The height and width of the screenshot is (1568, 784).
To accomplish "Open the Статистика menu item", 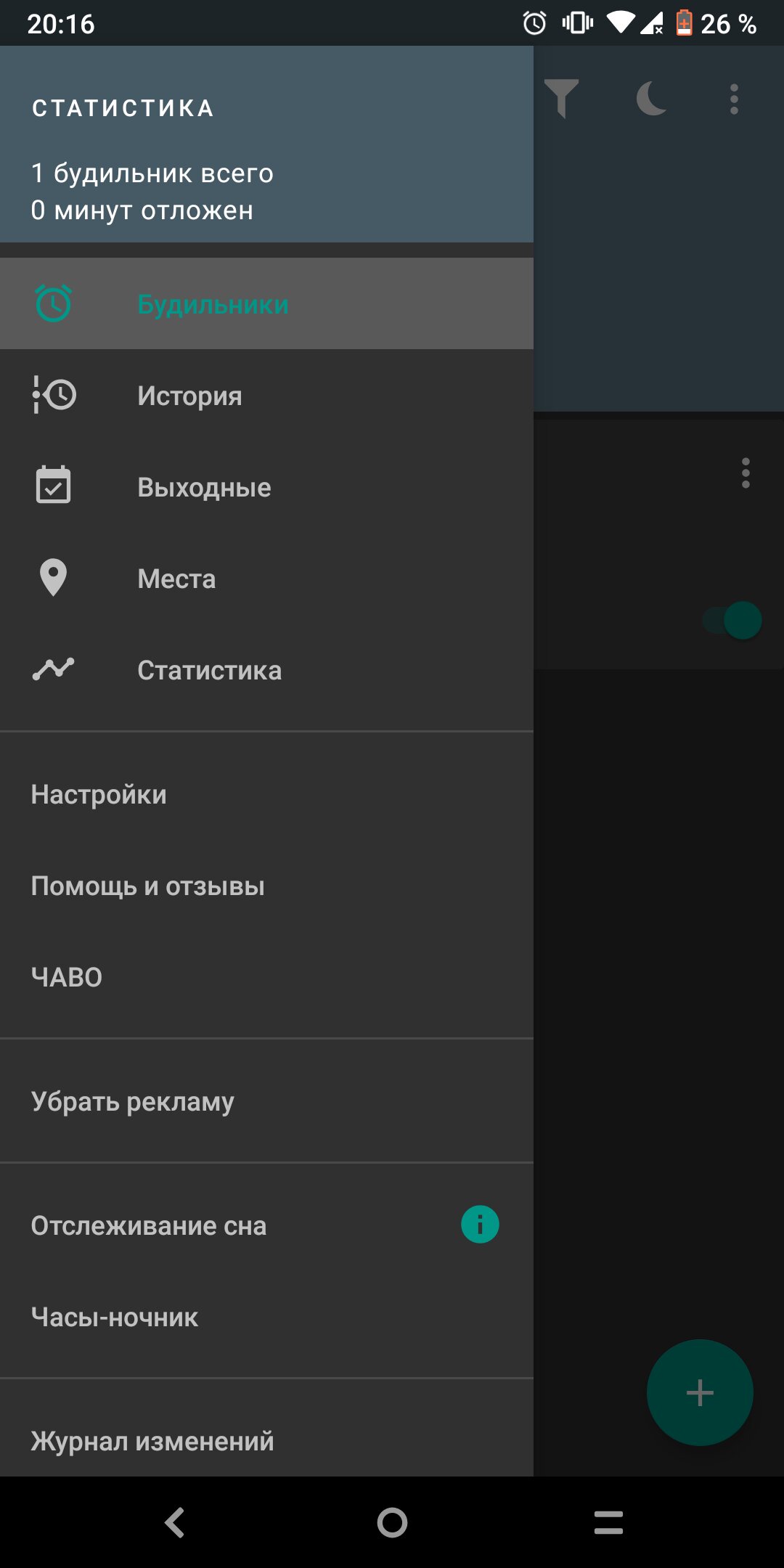I will [266, 670].
